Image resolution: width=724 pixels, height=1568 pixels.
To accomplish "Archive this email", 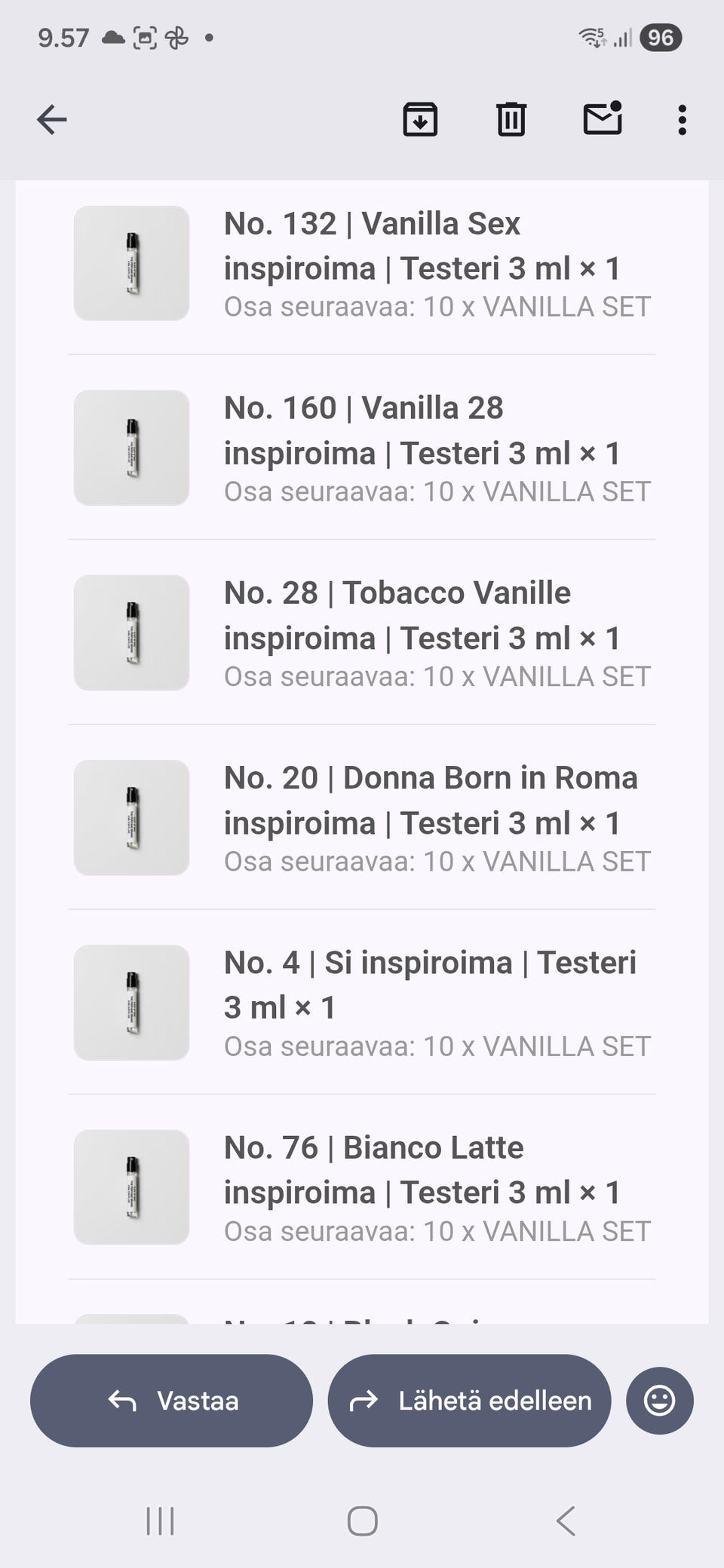I will [420, 119].
